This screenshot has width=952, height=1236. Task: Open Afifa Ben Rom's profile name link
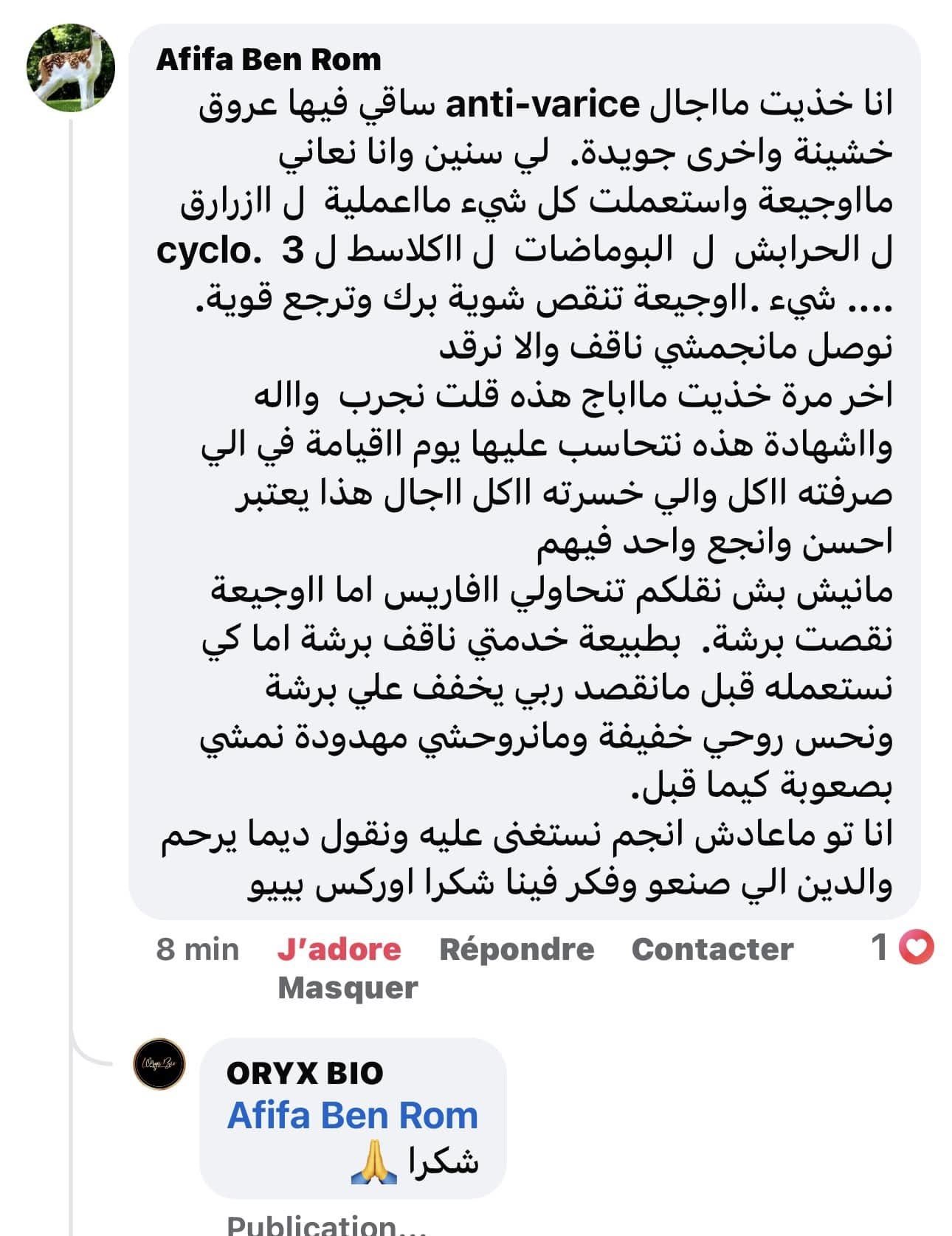click(x=269, y=60)
